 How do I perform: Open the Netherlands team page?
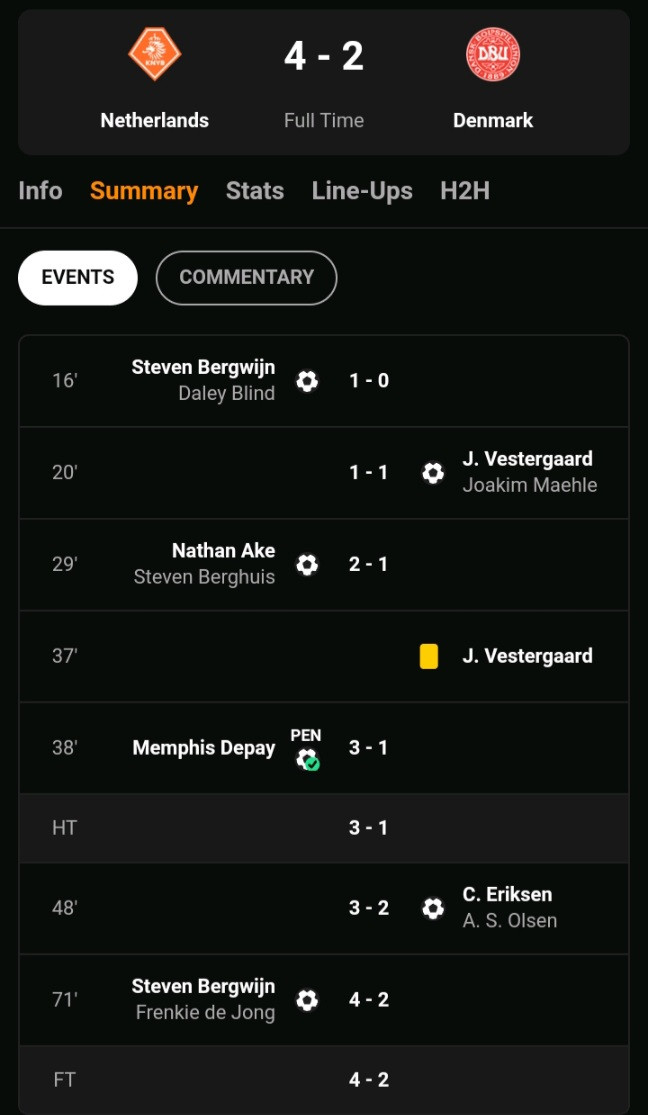154,80
